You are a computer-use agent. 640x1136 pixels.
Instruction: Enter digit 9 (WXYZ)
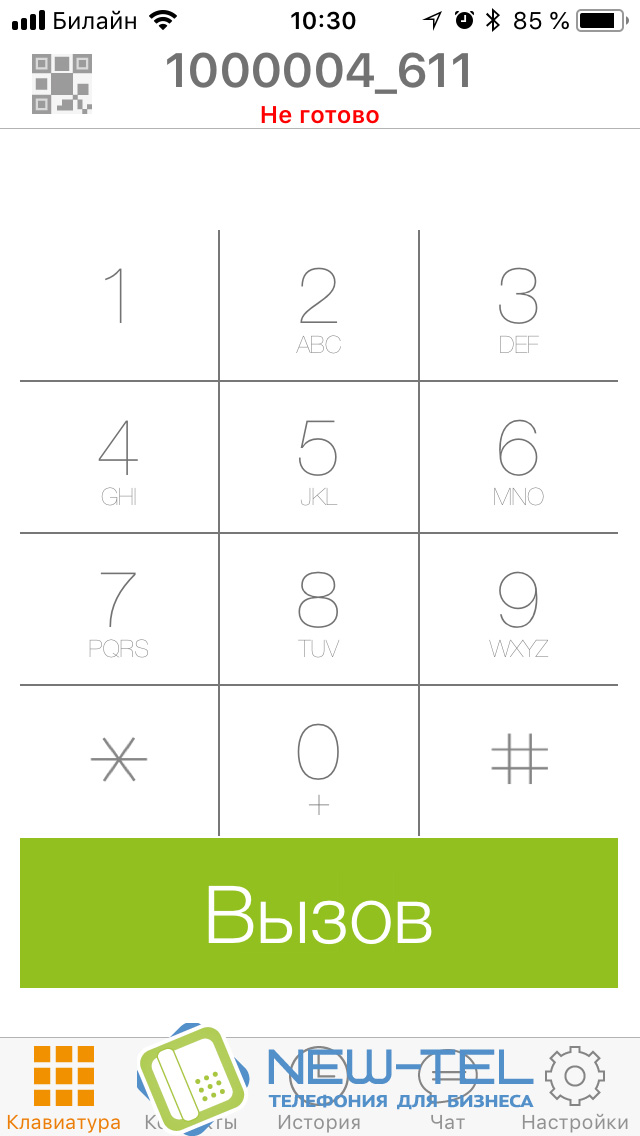tap(519, 609)
